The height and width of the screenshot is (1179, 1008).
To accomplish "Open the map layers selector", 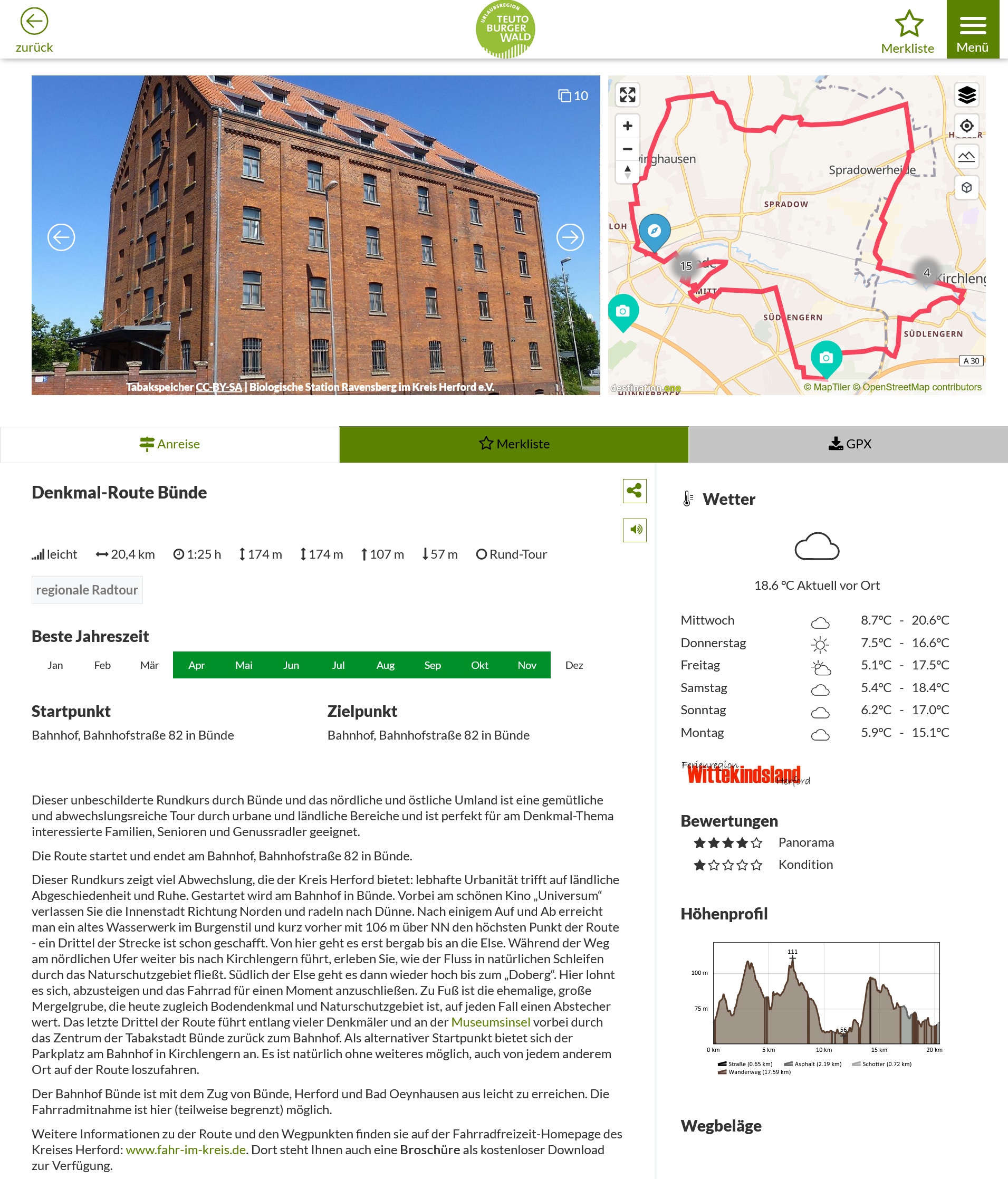I will coord(966,95).
